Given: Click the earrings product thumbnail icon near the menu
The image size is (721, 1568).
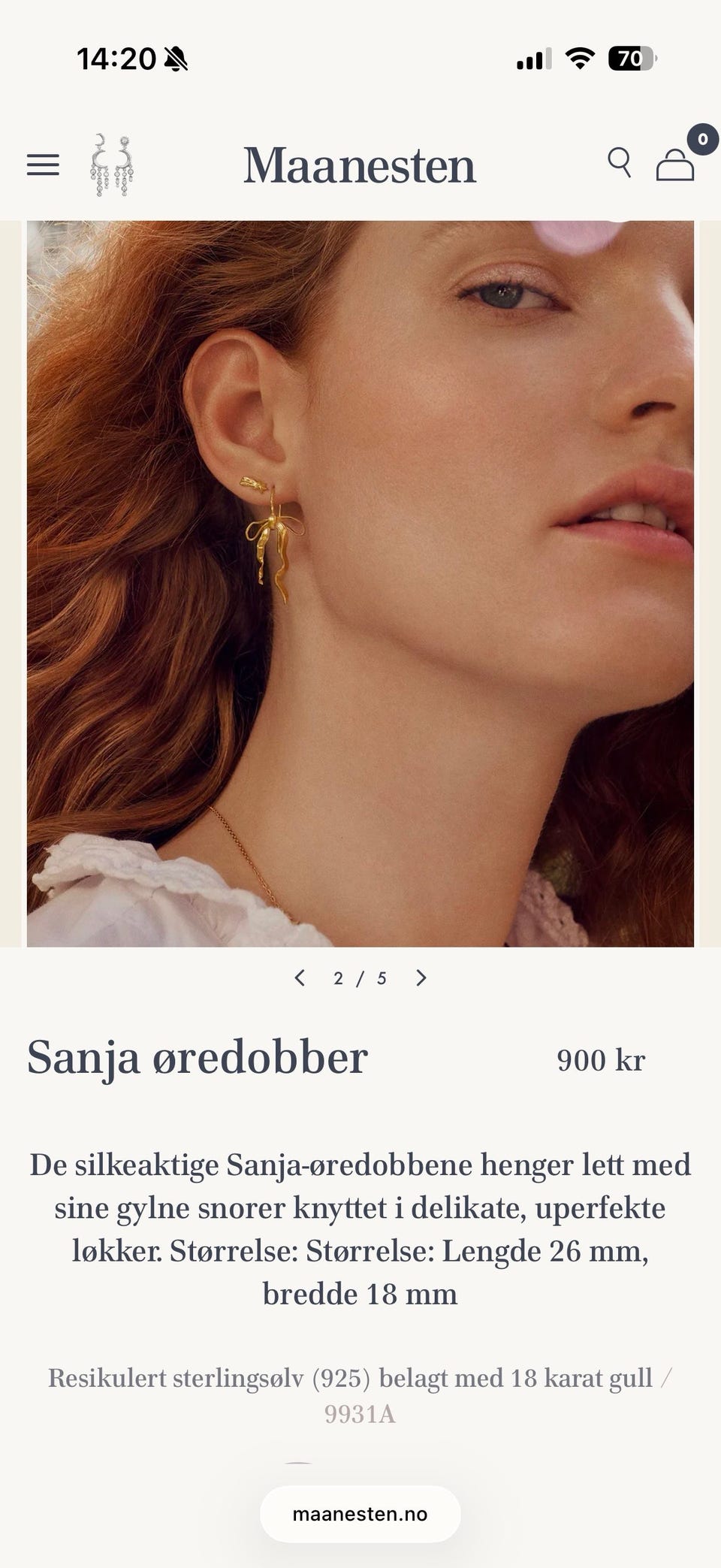Looking at the screenshot, I should click(x=114, y=166).
